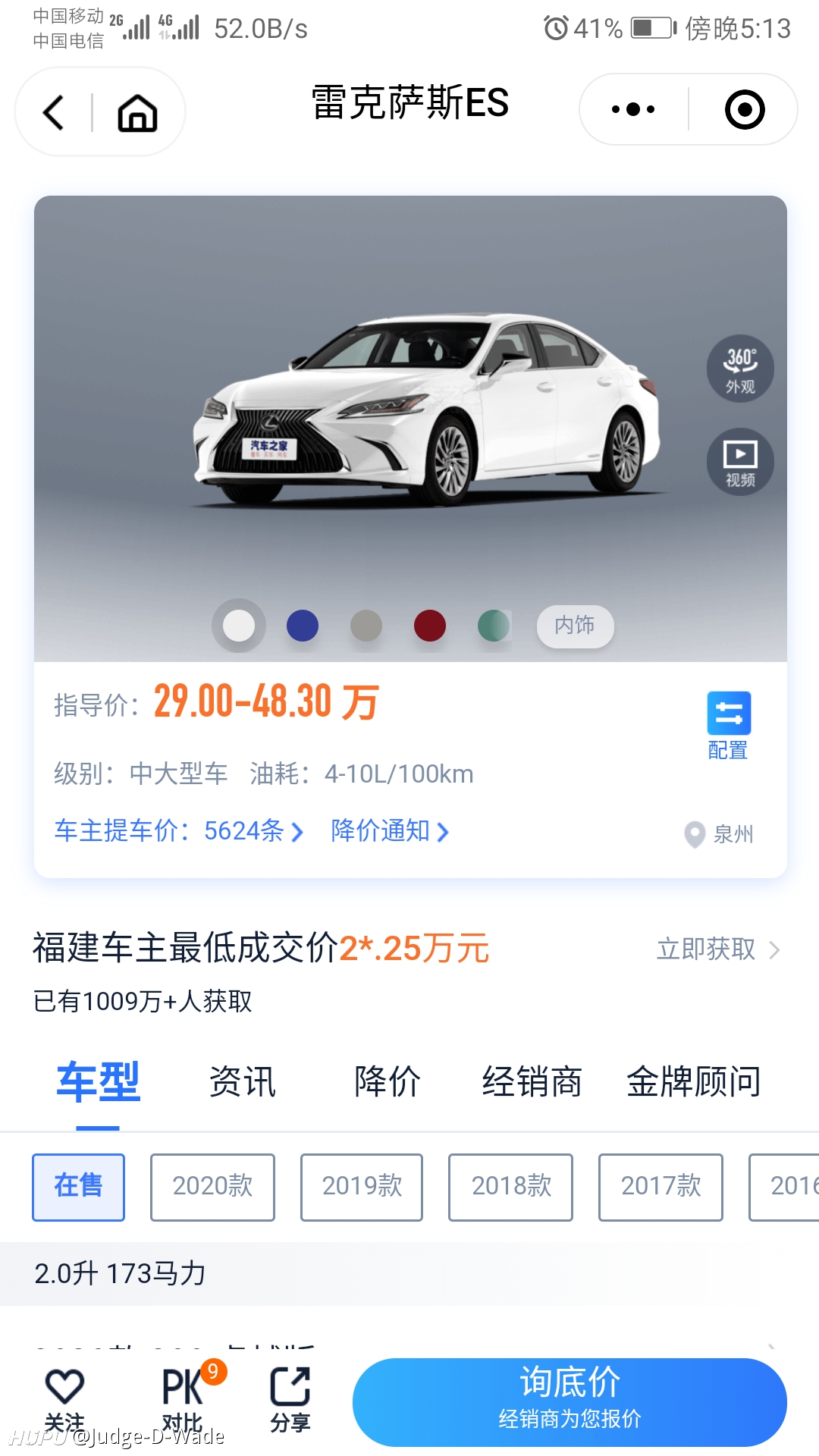This screenshot has height=1456, width=819.
Task: Open the 360° exterior view
Action: pos(740,369)
